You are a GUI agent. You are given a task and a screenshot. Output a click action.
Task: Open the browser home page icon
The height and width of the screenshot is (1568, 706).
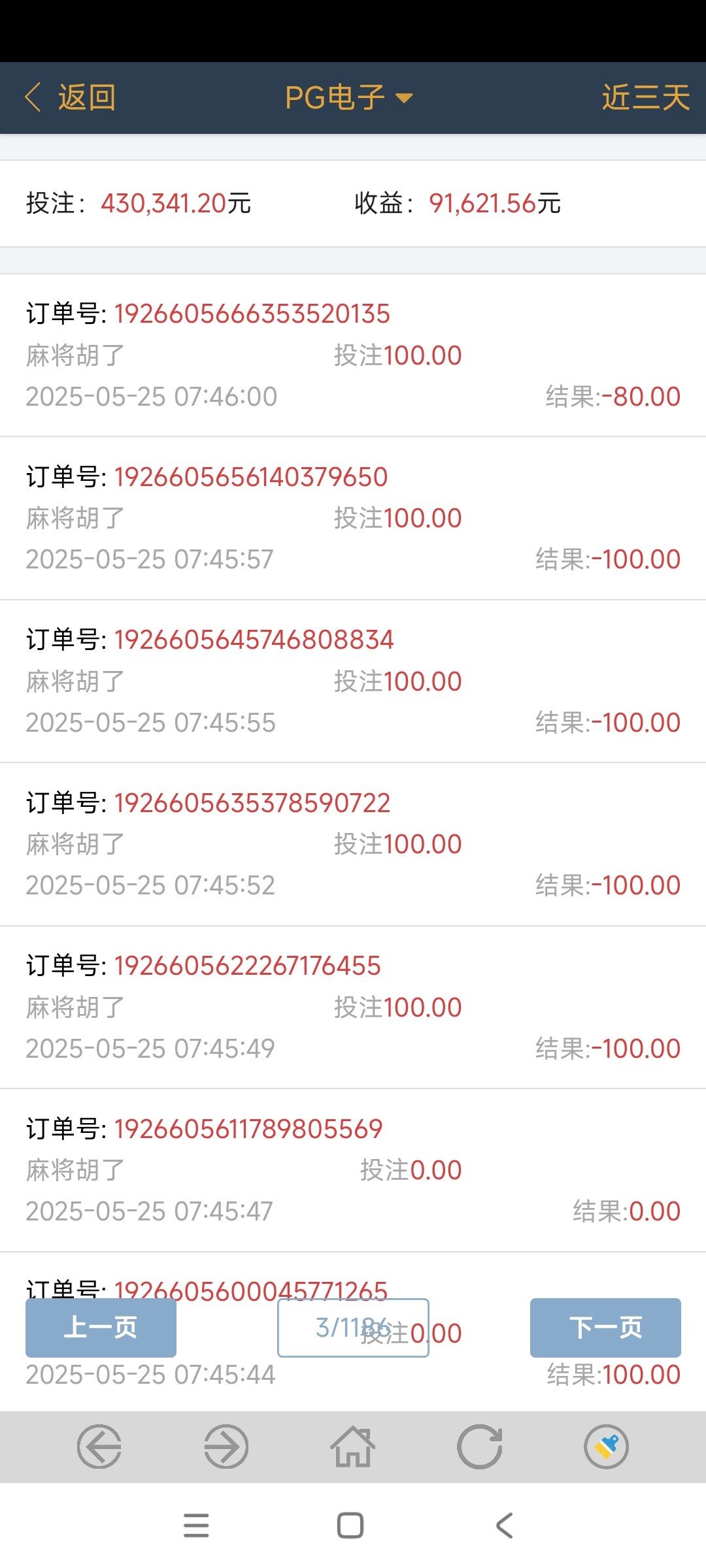pos(353,1446)
